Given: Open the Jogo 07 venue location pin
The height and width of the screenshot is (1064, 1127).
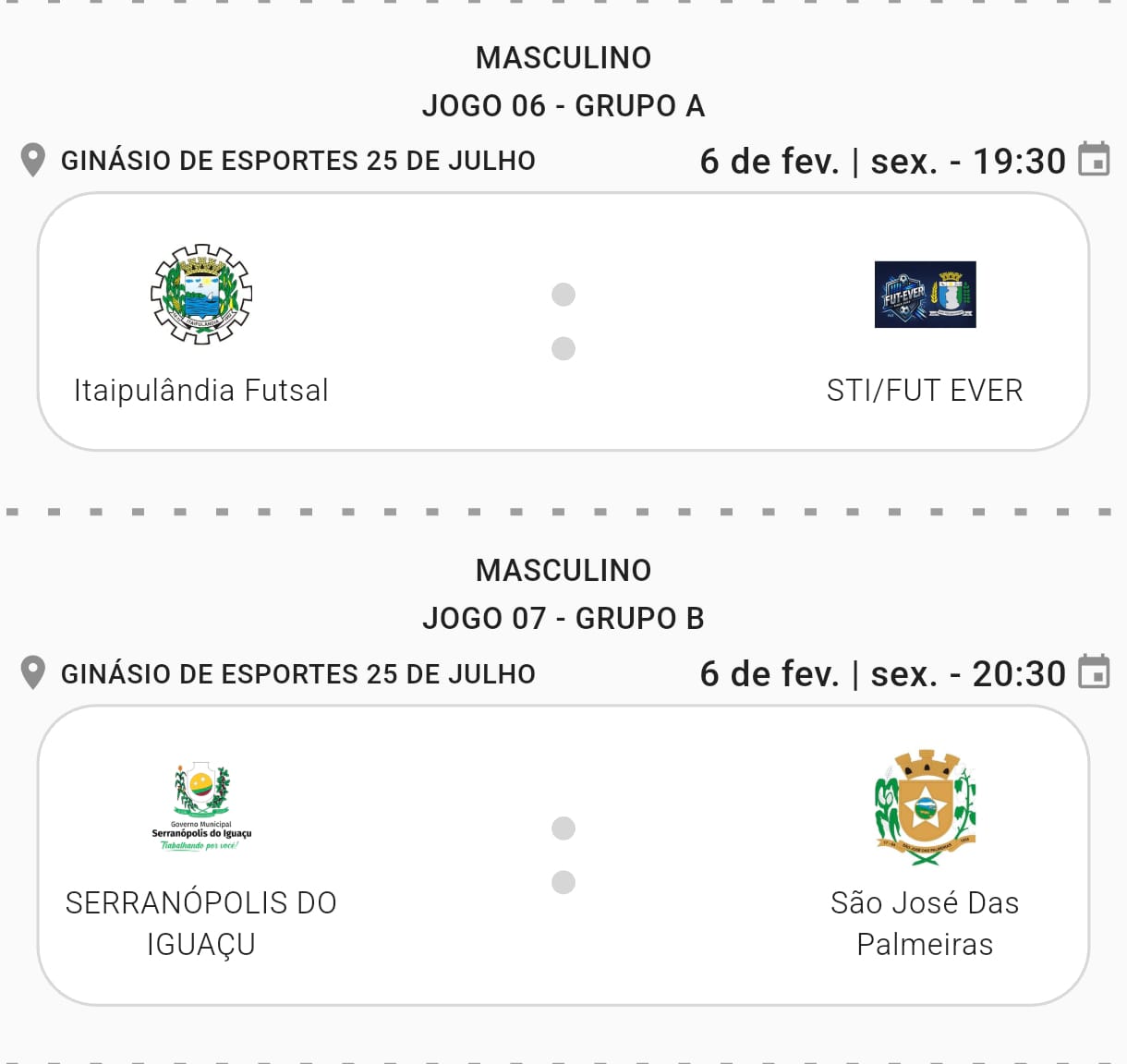Looking at the screenshot, I should [33, 673].
